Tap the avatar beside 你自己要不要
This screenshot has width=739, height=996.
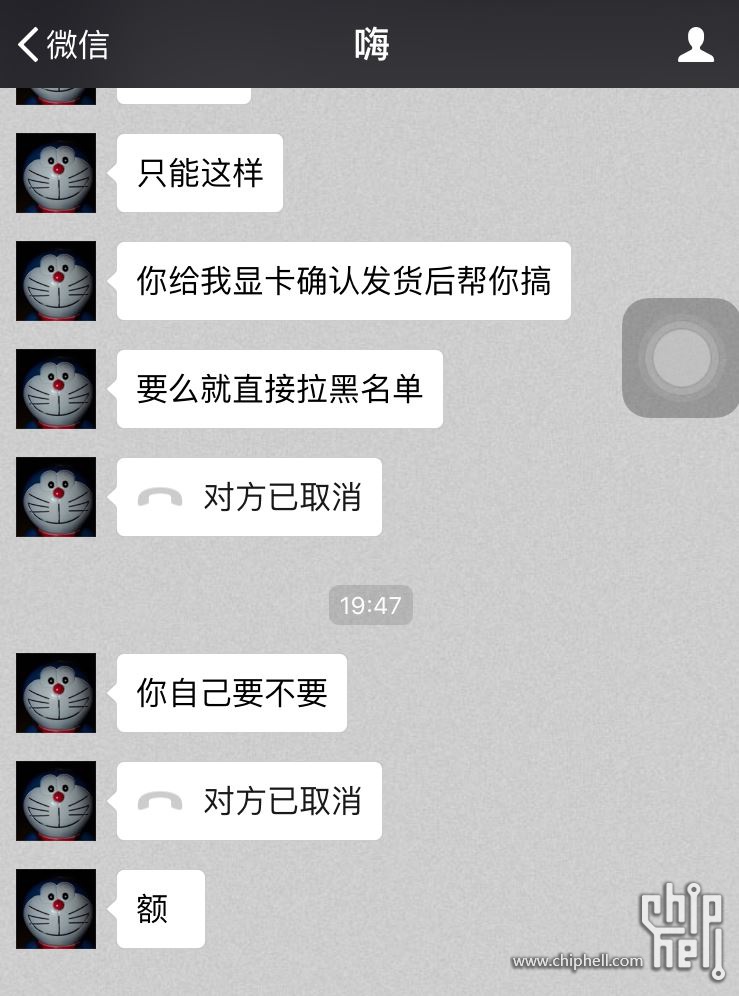coord(56,693)
